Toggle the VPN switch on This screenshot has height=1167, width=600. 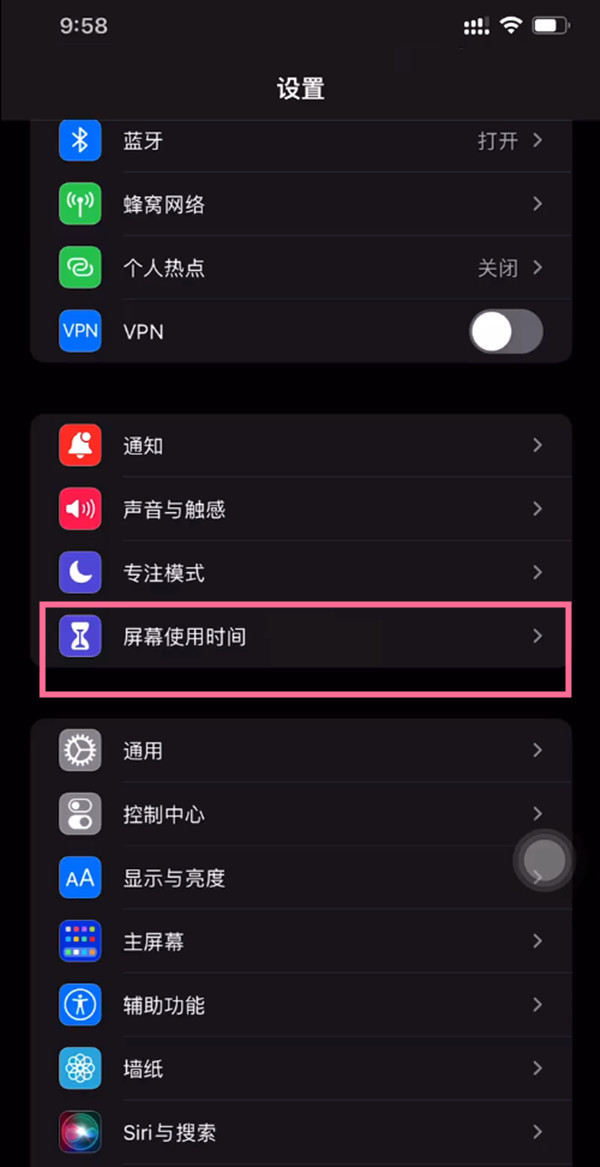(x=506, y=332)
